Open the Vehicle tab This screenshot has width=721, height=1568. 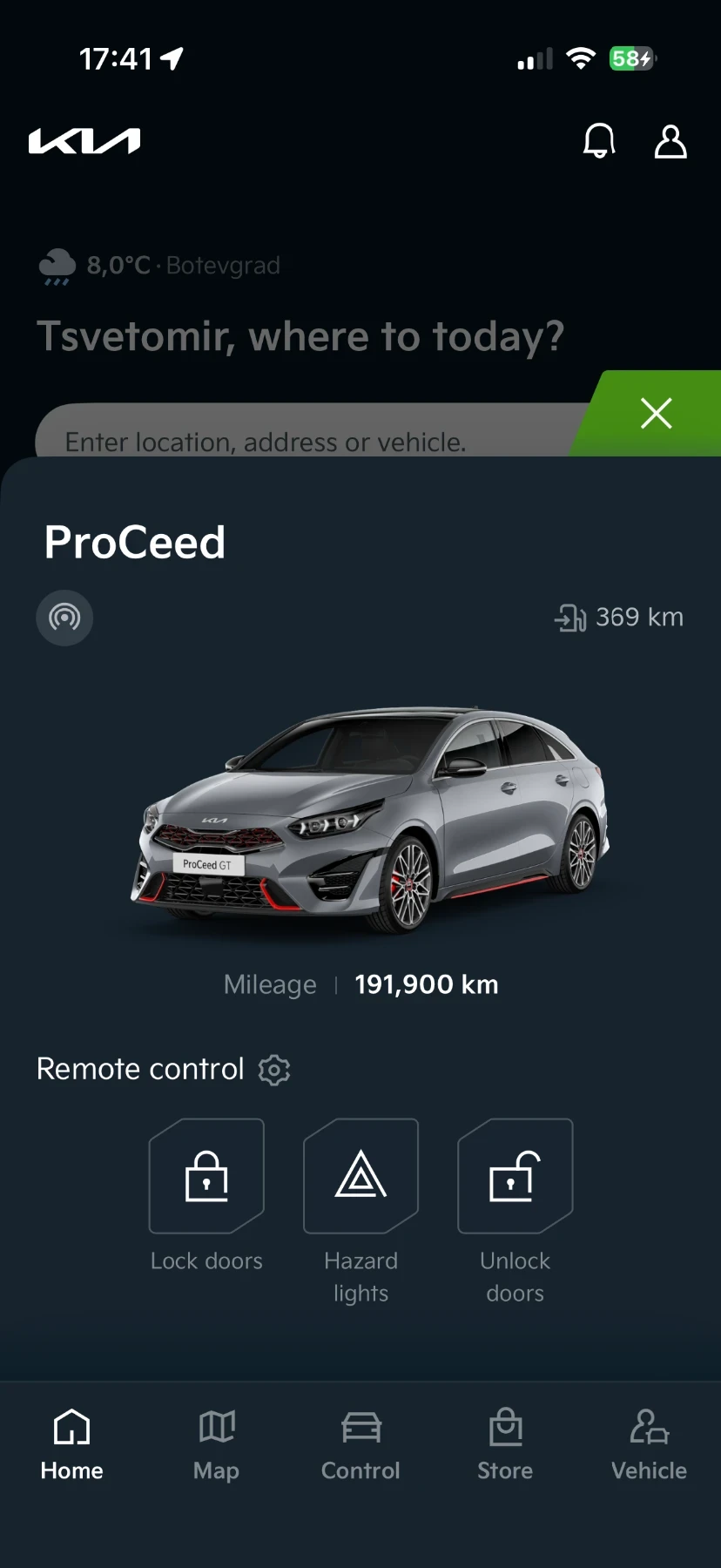coord(649,1442)
